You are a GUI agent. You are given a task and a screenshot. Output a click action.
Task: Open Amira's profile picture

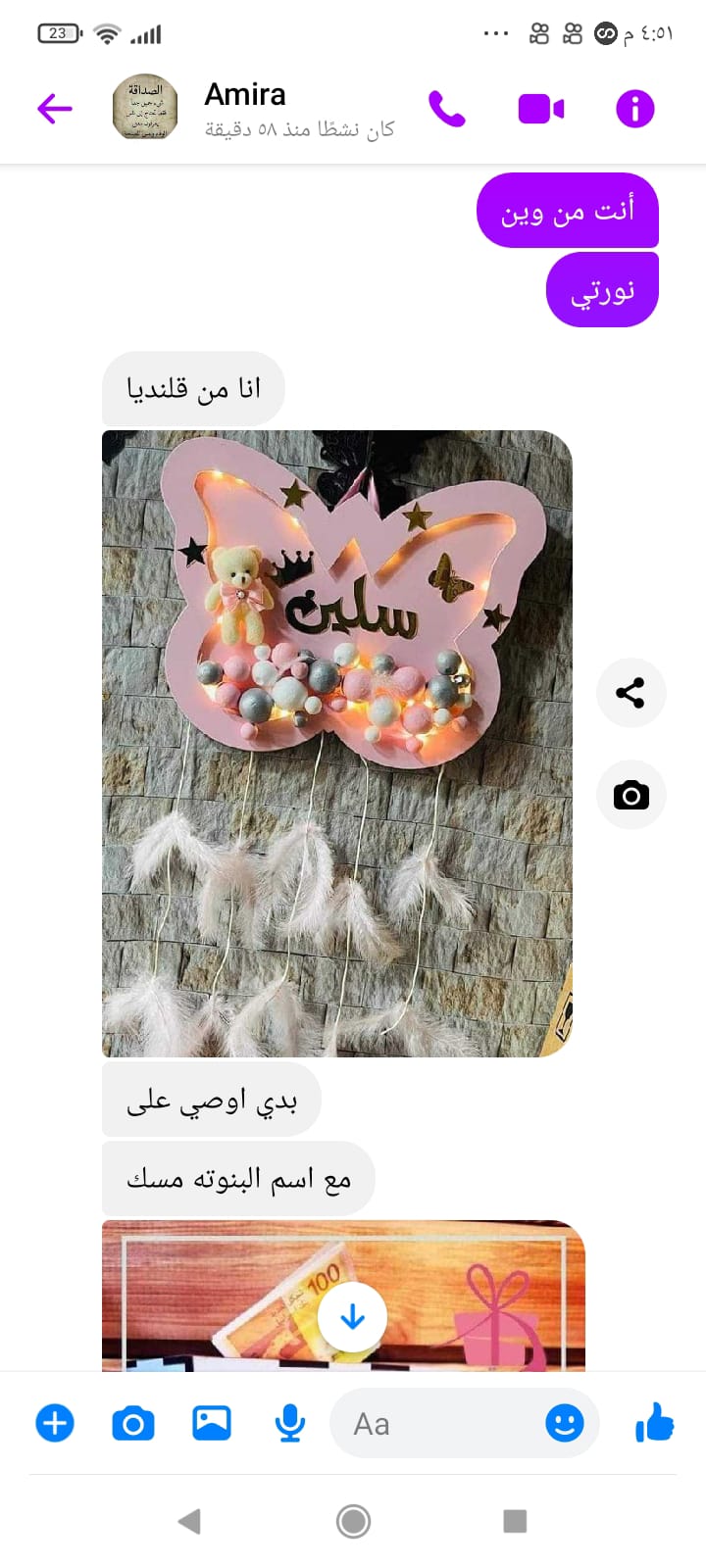click(145, 107)
